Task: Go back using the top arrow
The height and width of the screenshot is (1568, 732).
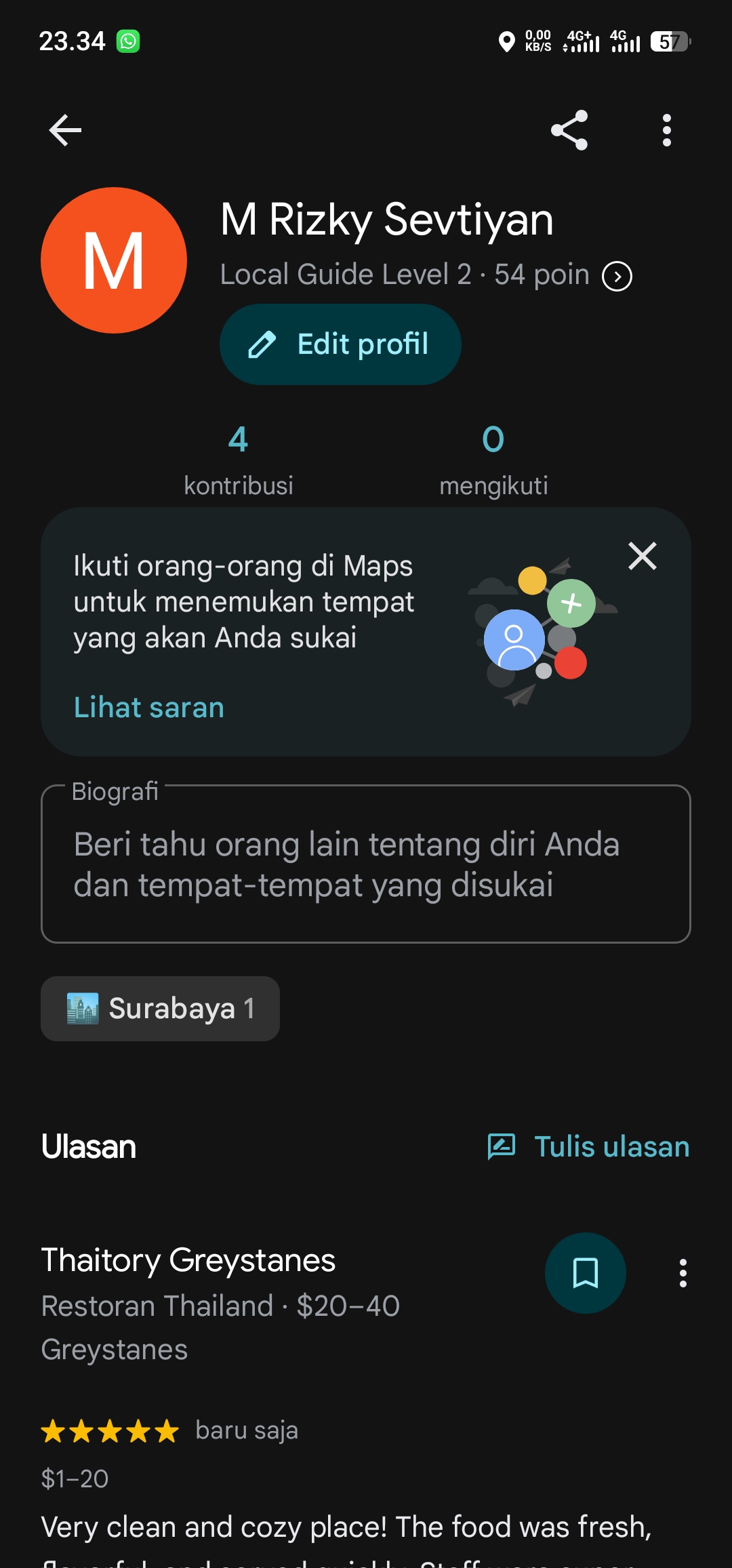Action: (65, 130)
